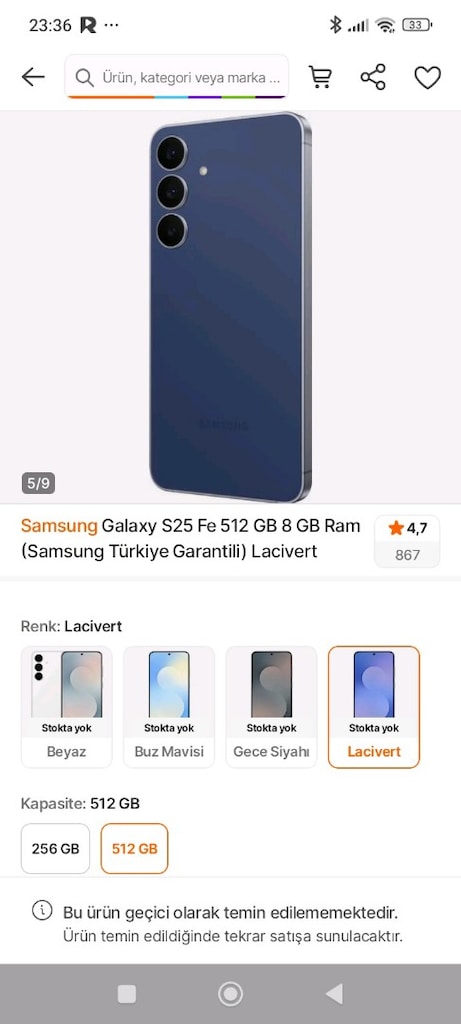Select the Beyaz color option
Viewport: 461px width, 1024px height.
pyautogui.click(x=67, y=707)
